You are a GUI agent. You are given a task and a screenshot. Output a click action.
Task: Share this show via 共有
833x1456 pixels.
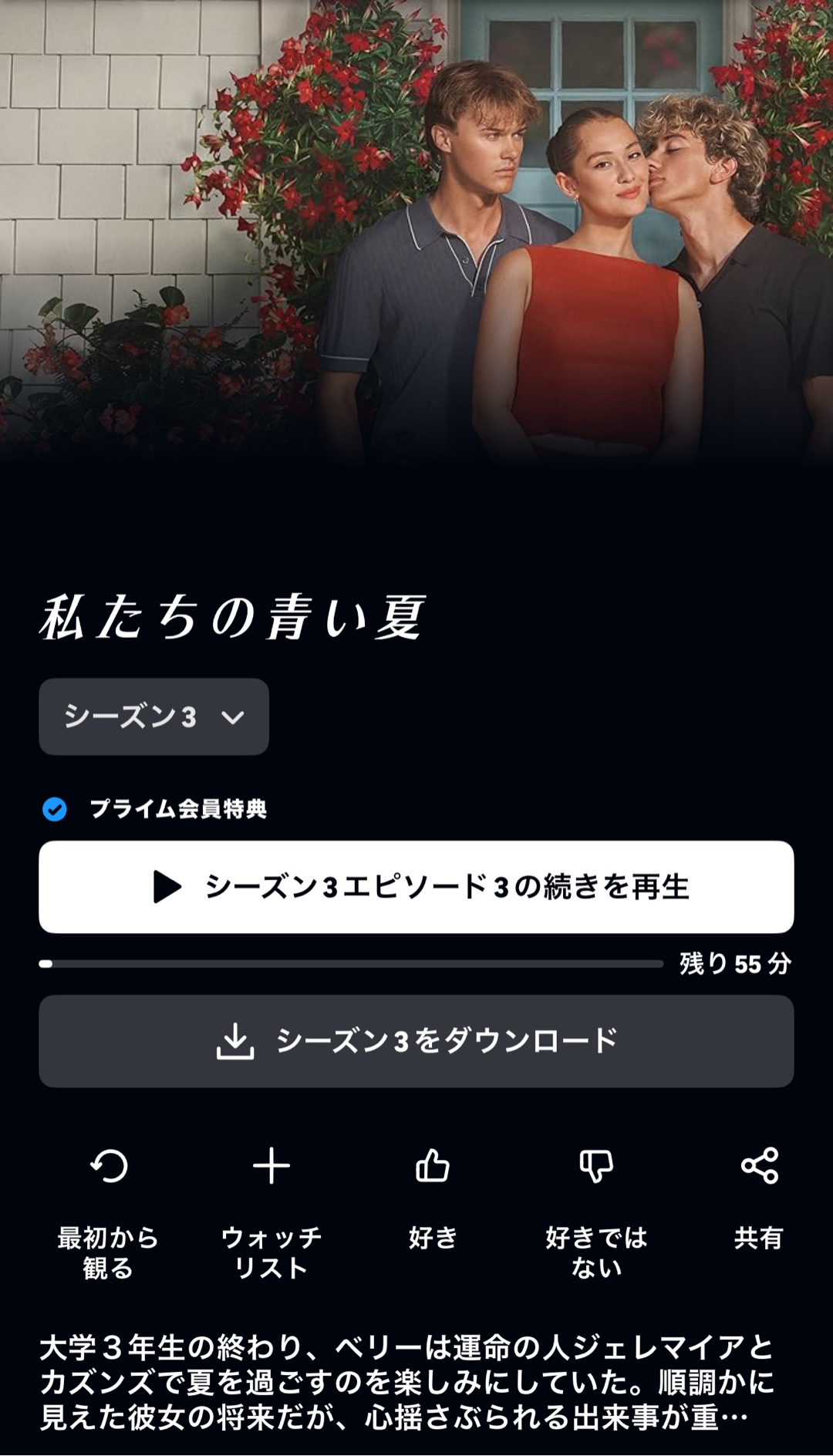(x=759, y=1166)
